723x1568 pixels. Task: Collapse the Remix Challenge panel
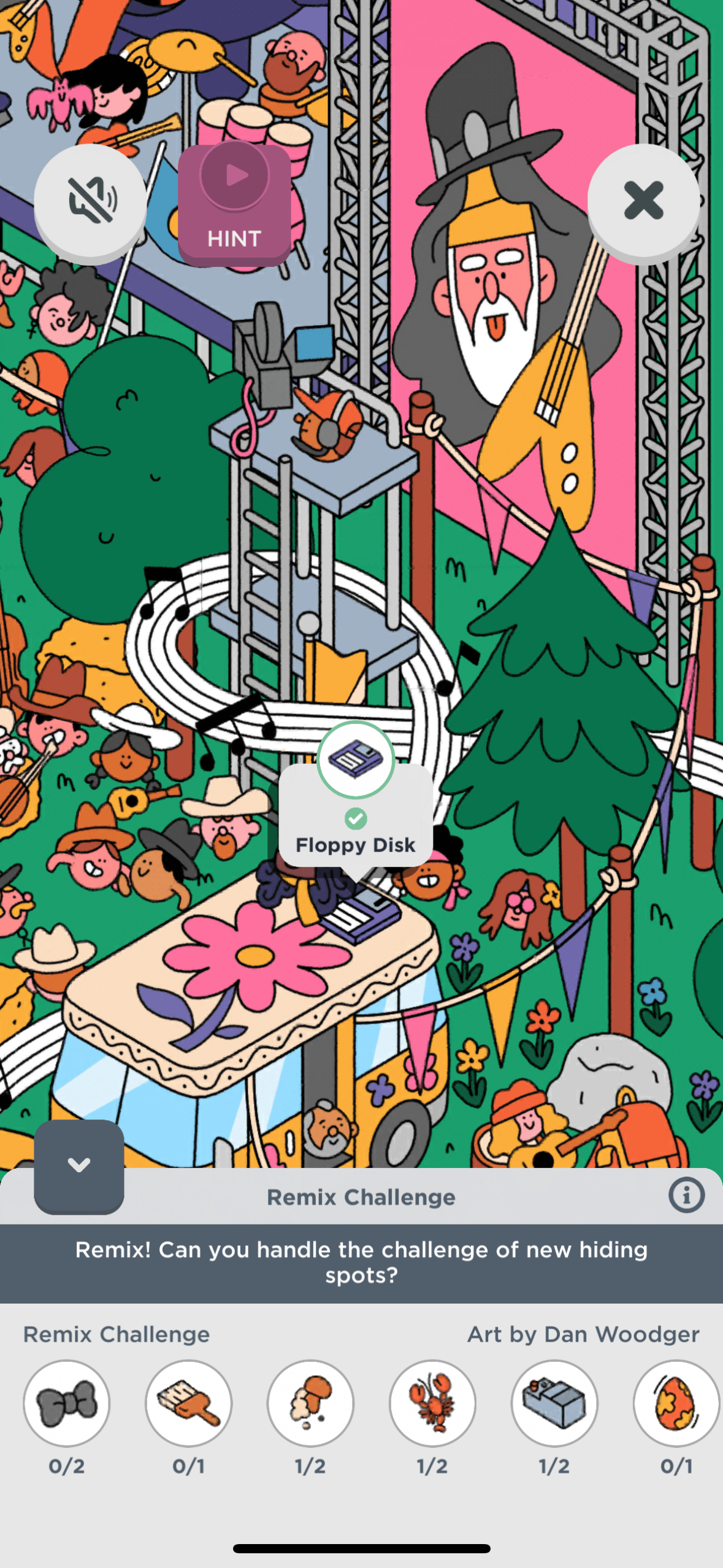pos(79,1164)
